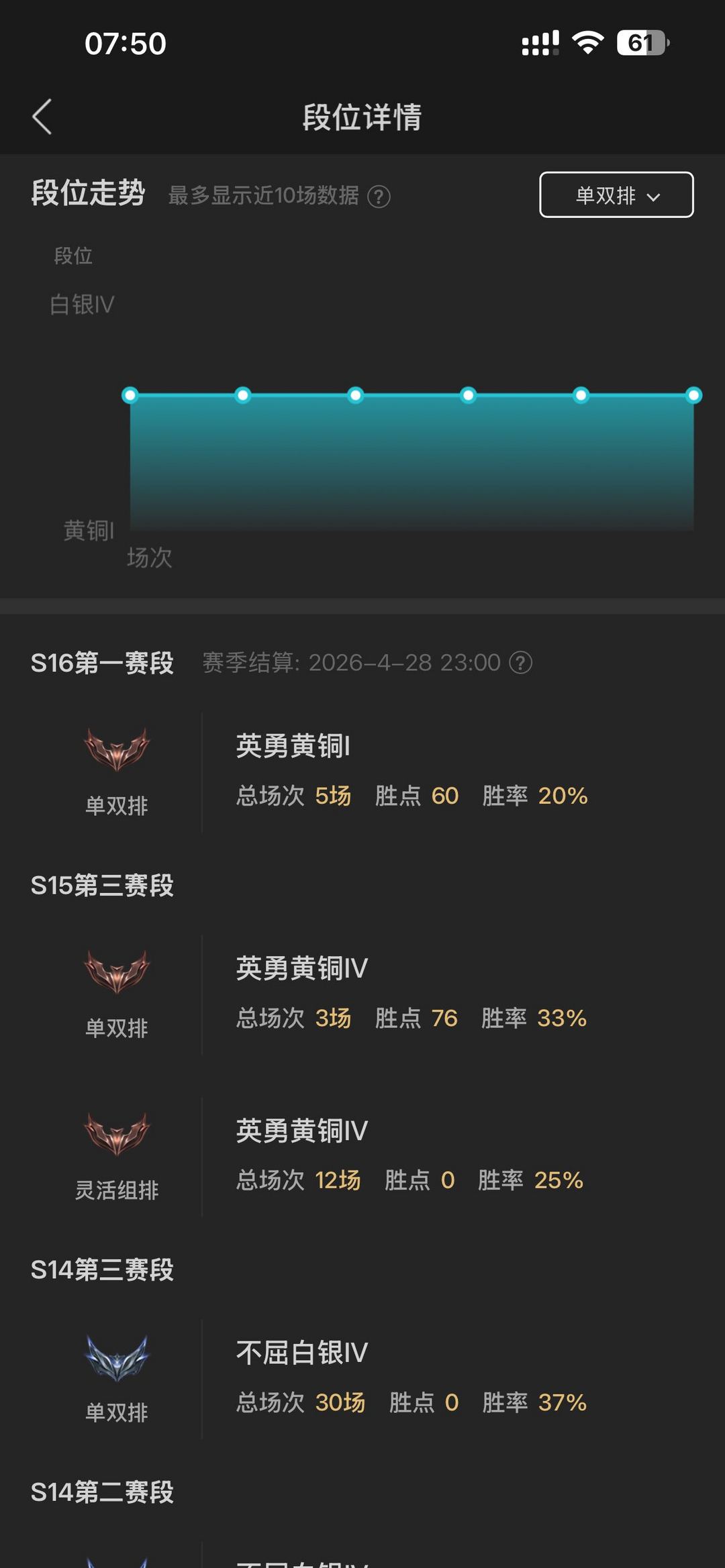This screenshot has width=725, height=1568.
Task: Tap the back arrow to exit 段位详情
Action: coord(42,115)
